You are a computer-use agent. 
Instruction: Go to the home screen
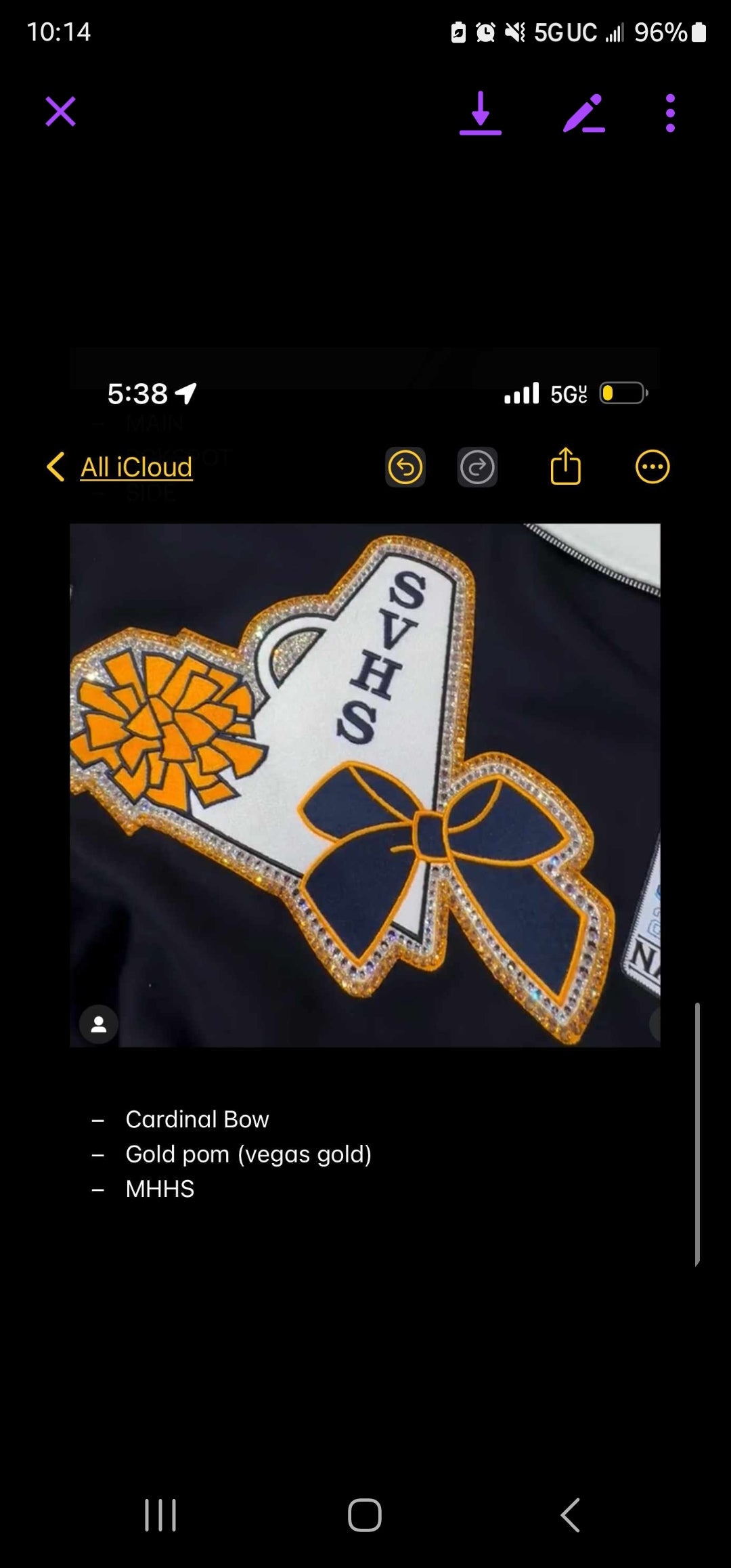[x=365, y=1515]
